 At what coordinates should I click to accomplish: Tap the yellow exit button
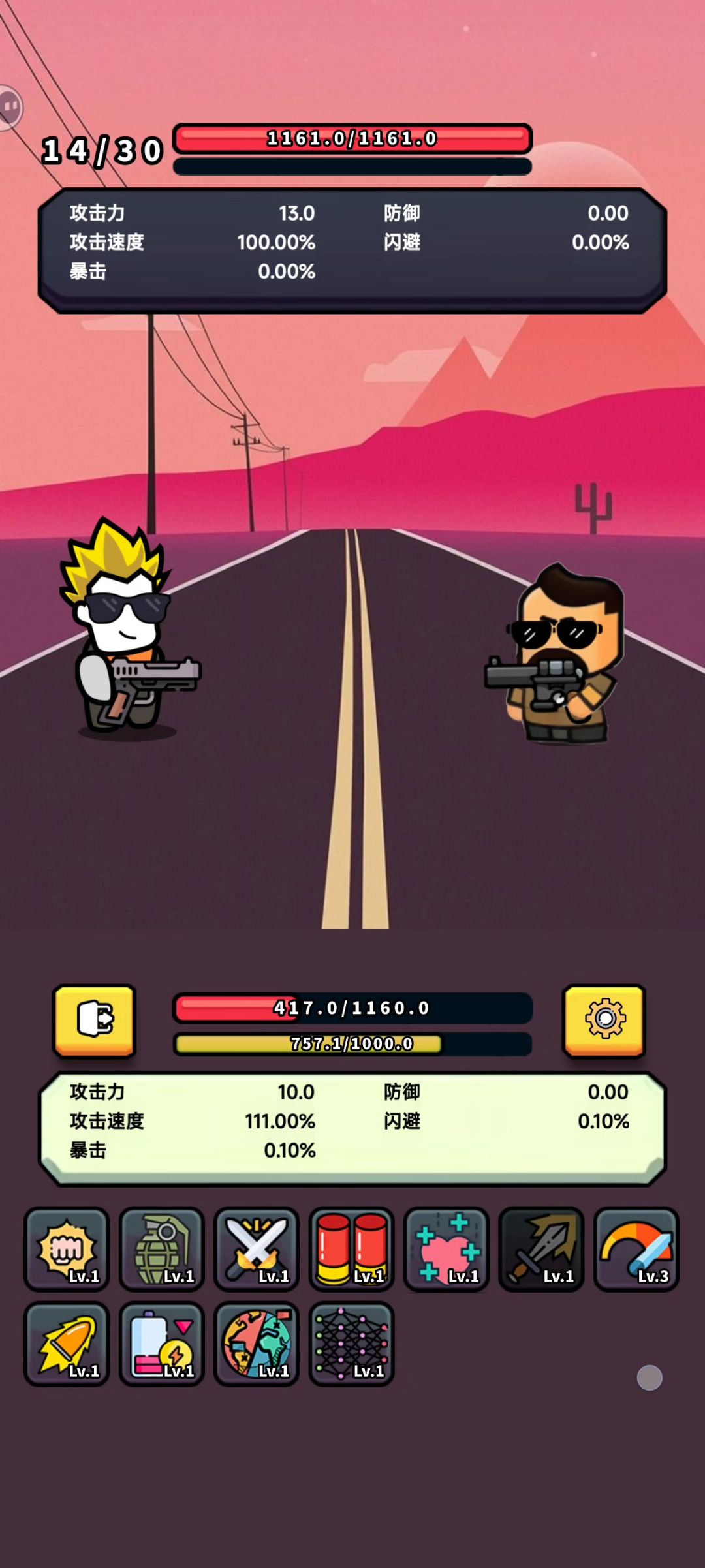point(95,1020)
